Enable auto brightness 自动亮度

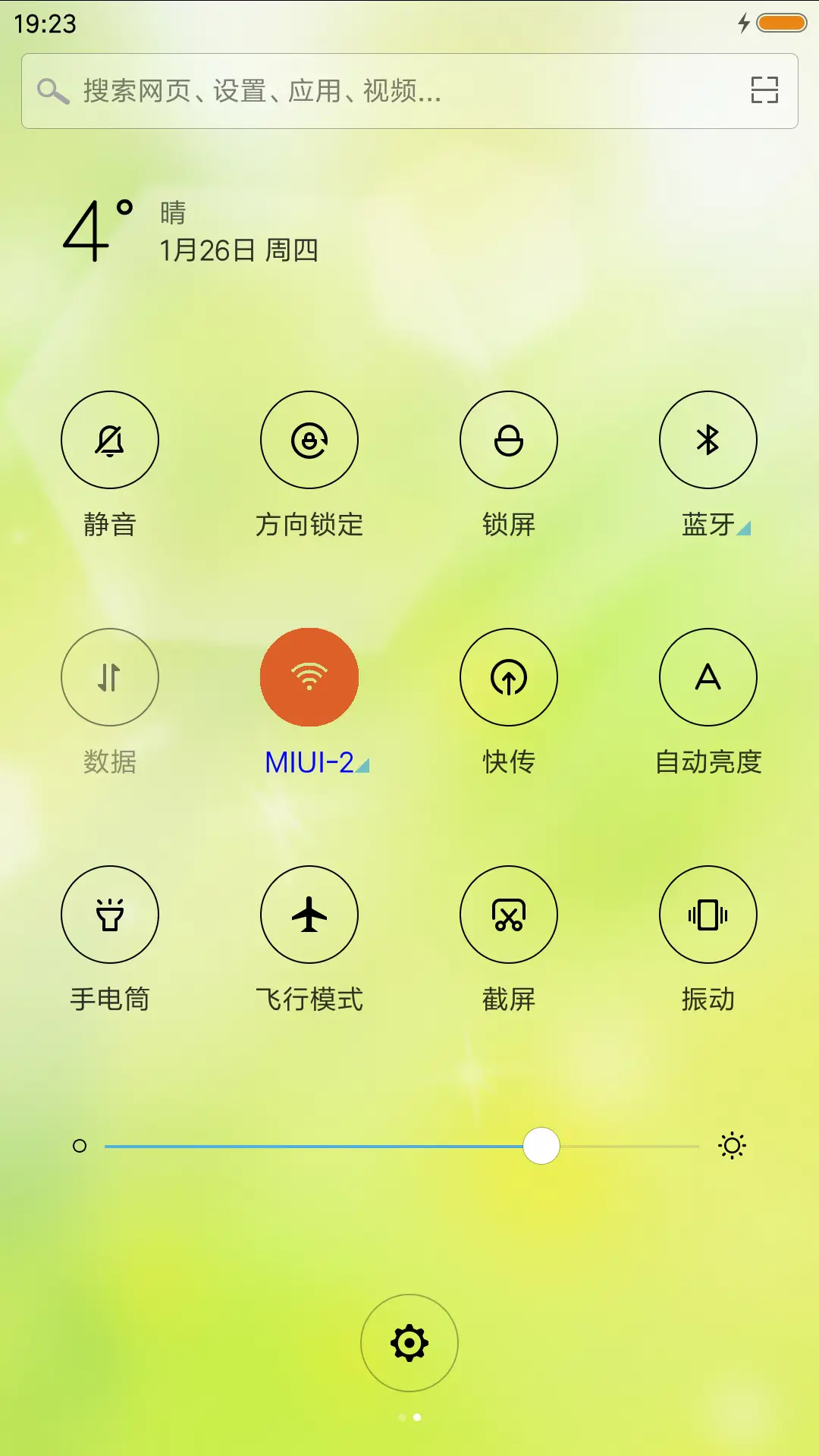[708, 677]
